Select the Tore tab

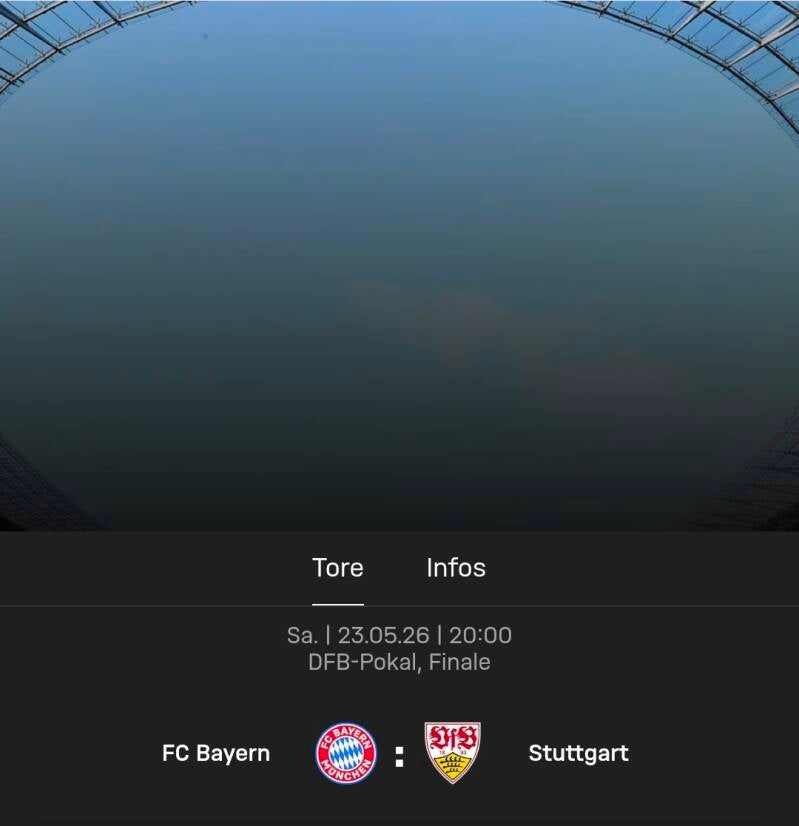pyautogui.click(x=338, y=568)
